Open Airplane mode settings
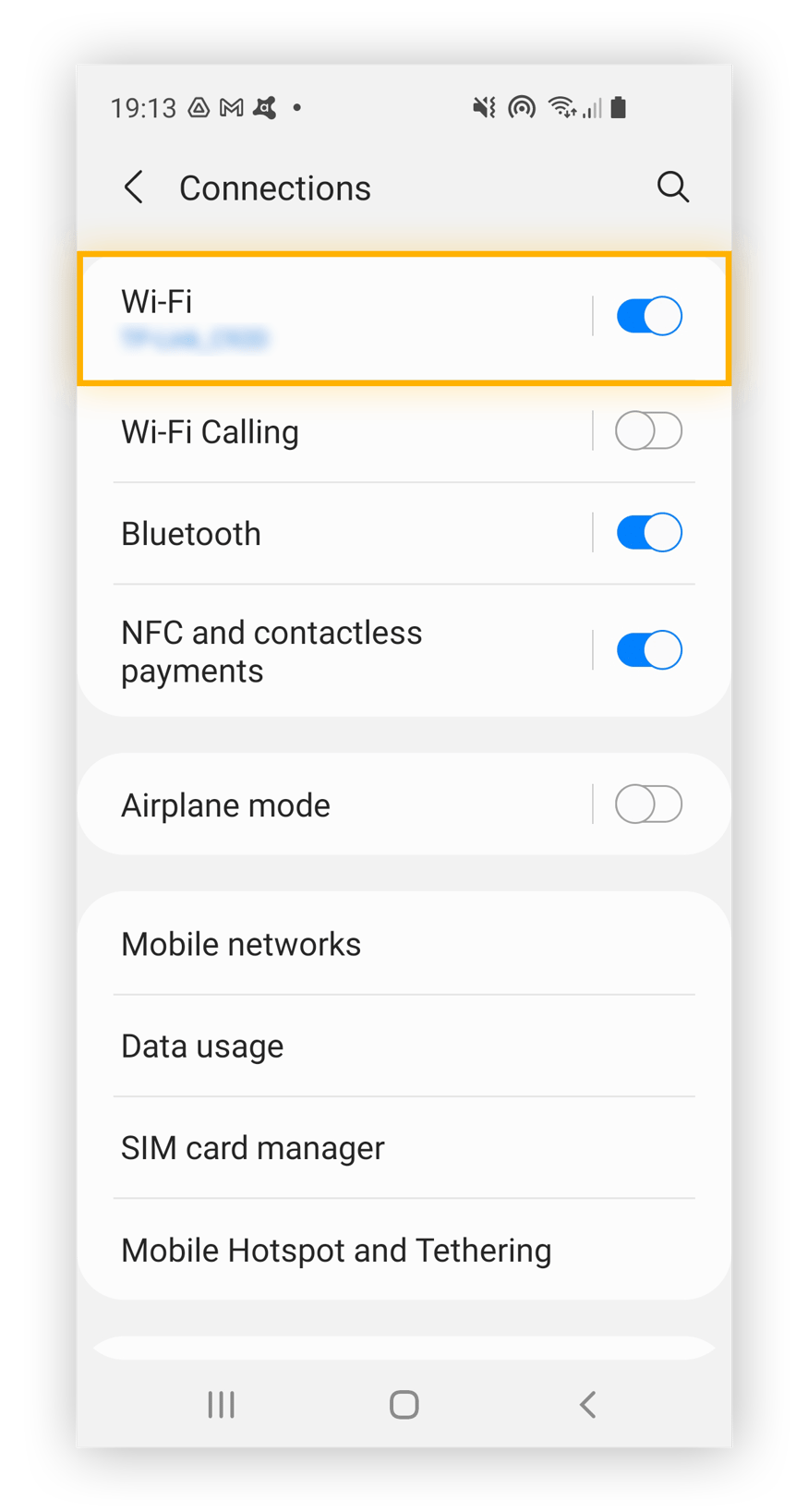Viewport: 808px width, 1512px height. point(332,805)
